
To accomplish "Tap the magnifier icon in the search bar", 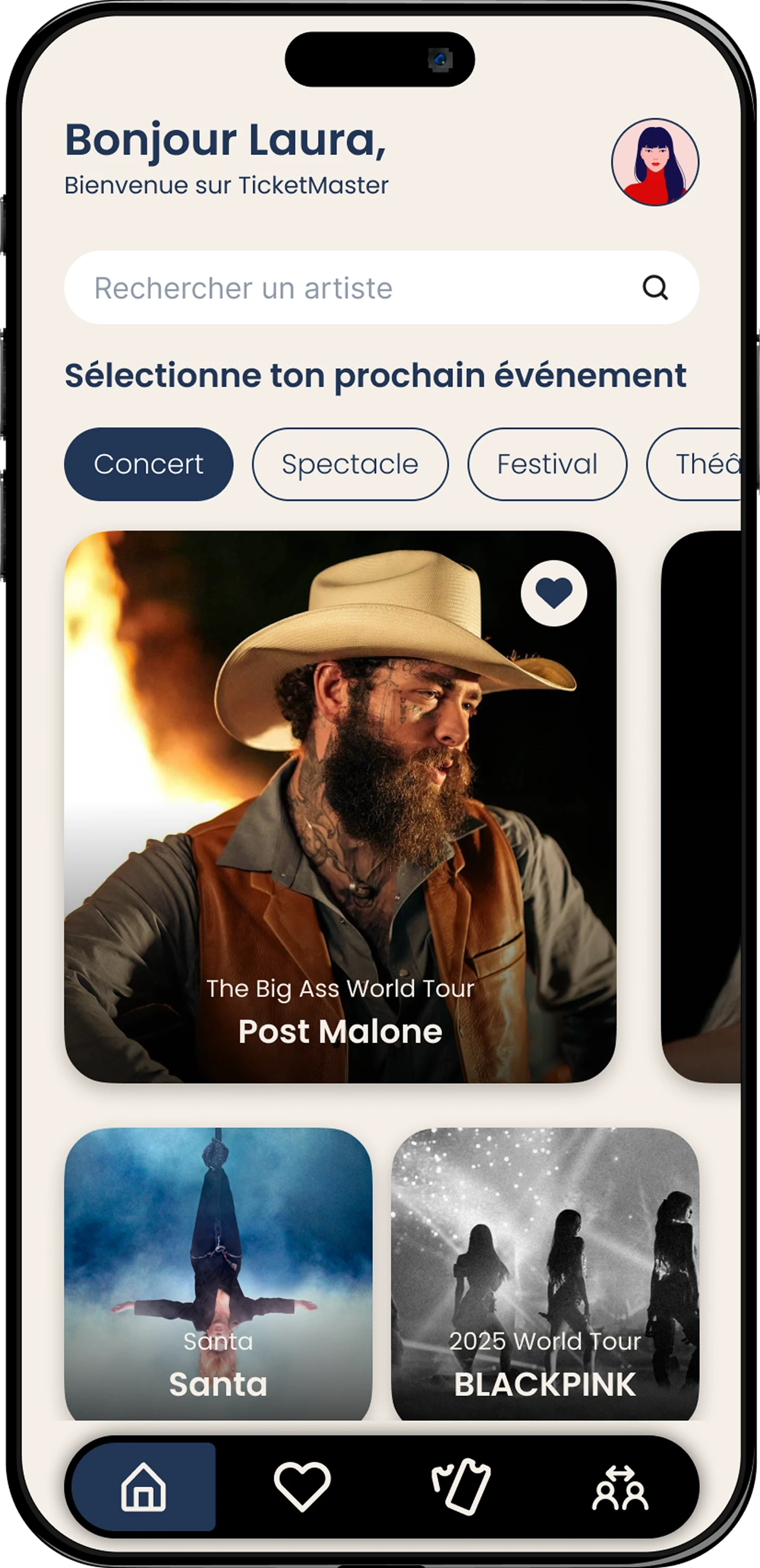I will (x=656, y=287).
